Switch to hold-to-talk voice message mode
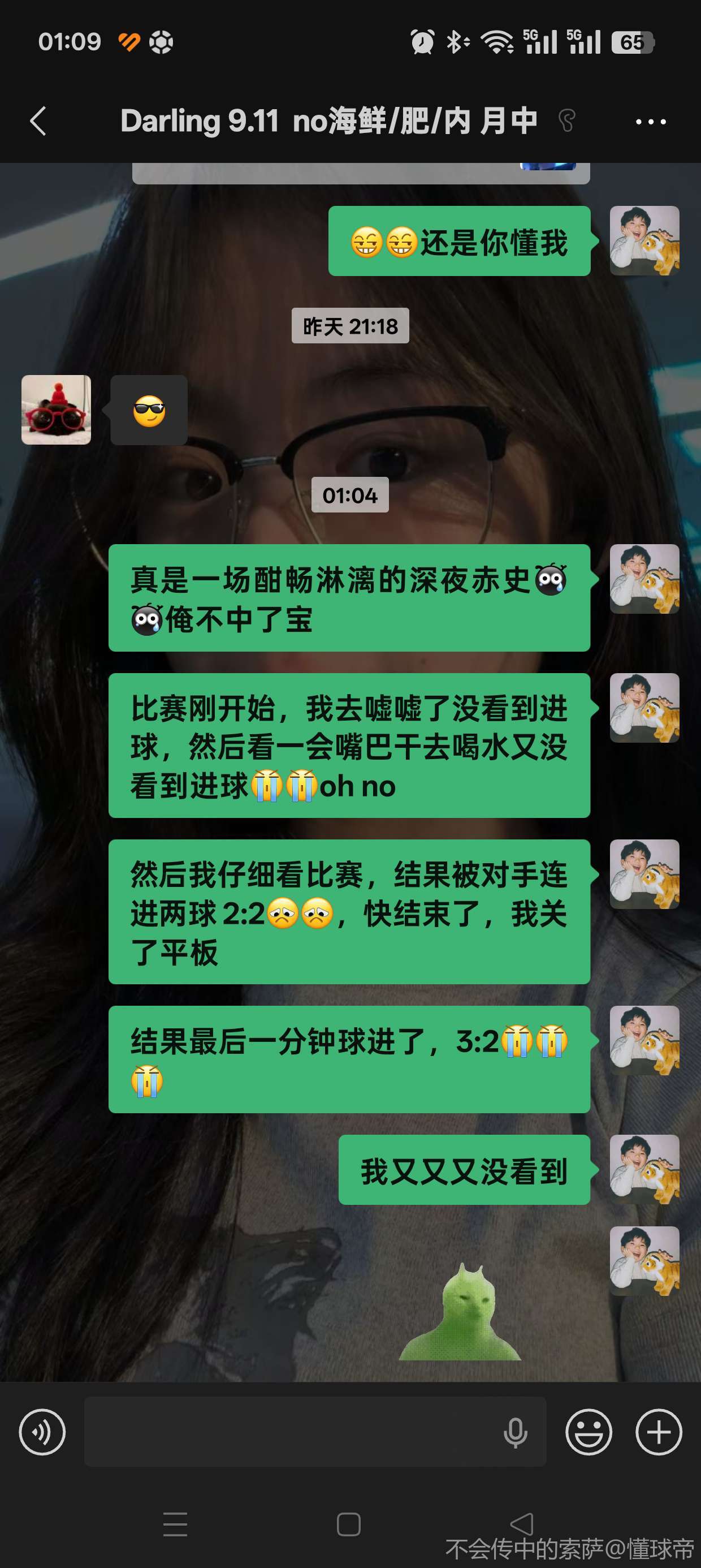The image size is (701, 1568). pyautogui.click(x=42, y=1432)
